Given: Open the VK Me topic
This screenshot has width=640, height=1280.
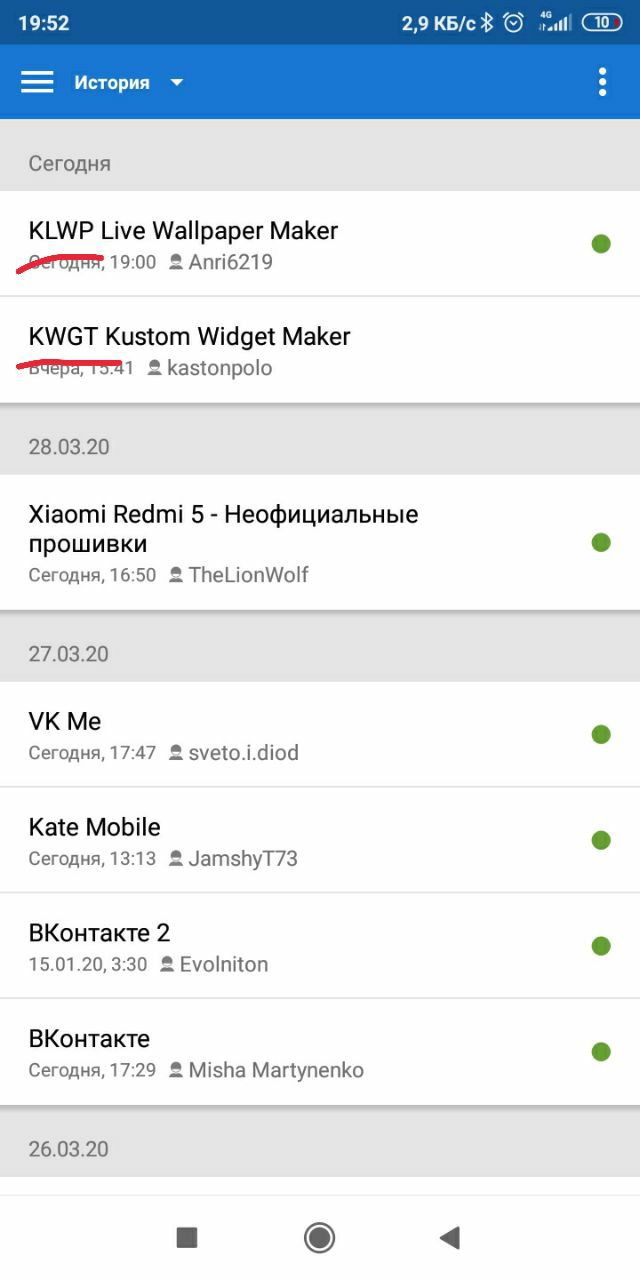Looking at the screenshot, I should point(320,734).
